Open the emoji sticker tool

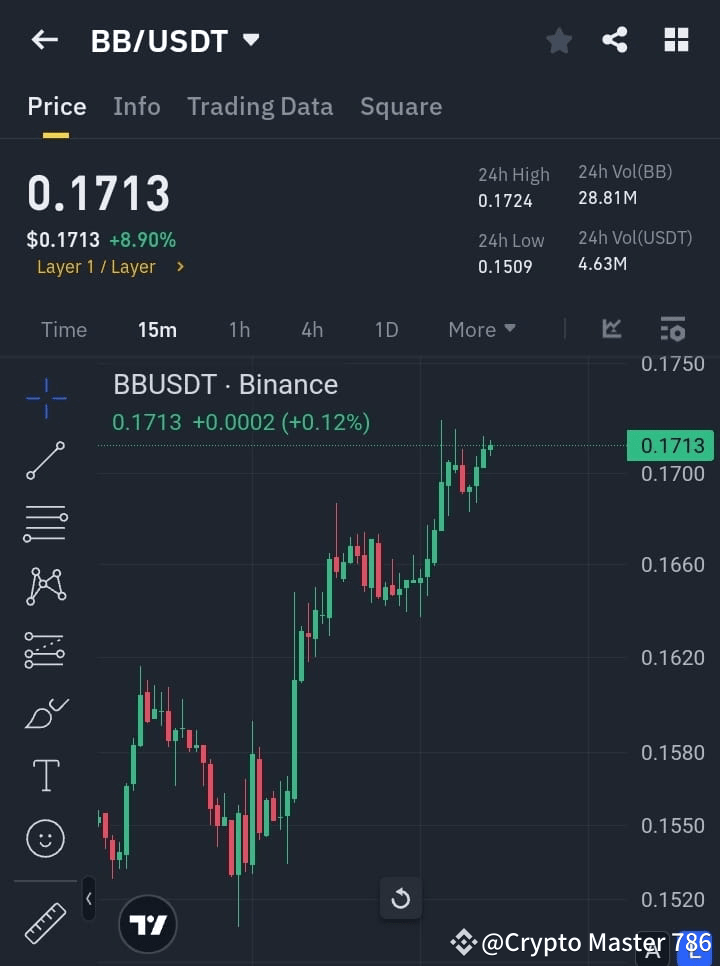pyautogui.click(x=45, y=838)
